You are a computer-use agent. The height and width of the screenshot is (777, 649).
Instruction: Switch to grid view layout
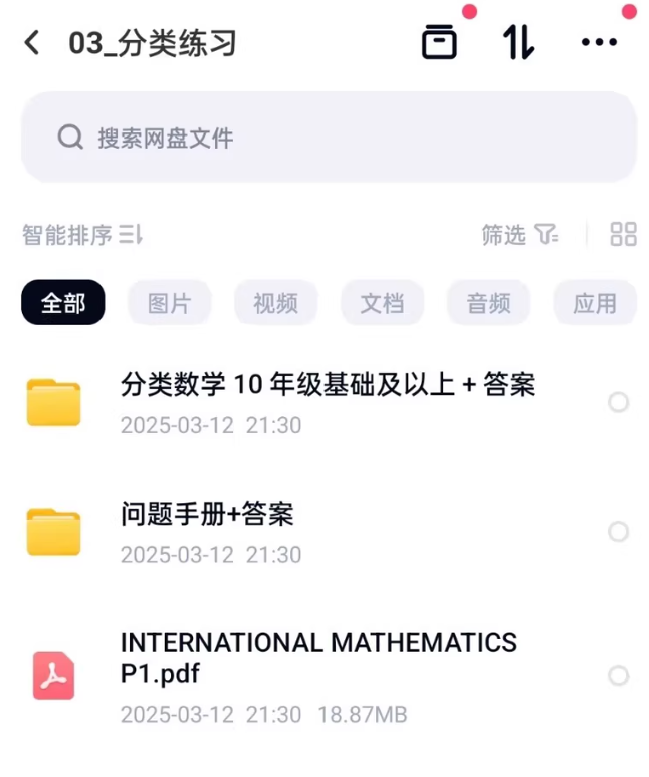click(x=623, y=235)
